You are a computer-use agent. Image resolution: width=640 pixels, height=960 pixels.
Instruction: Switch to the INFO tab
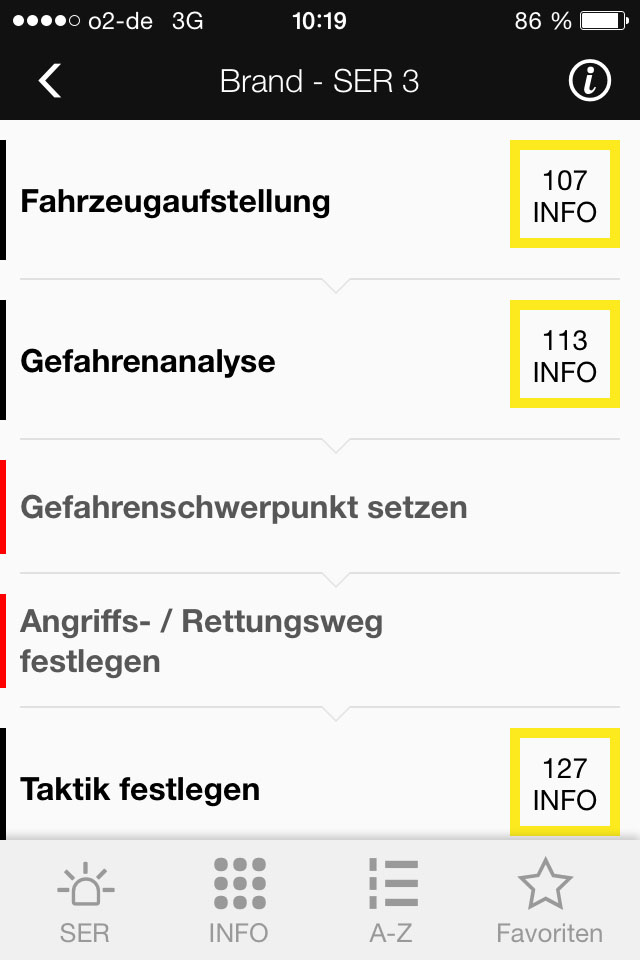click(238, 900)
